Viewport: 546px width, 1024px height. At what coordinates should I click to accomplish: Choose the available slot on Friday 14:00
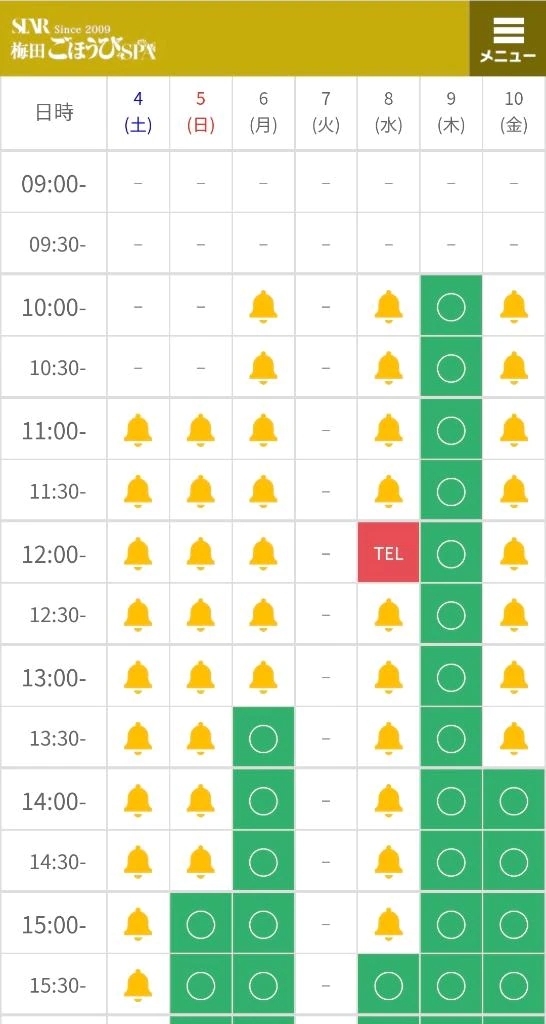click(513, 801)
